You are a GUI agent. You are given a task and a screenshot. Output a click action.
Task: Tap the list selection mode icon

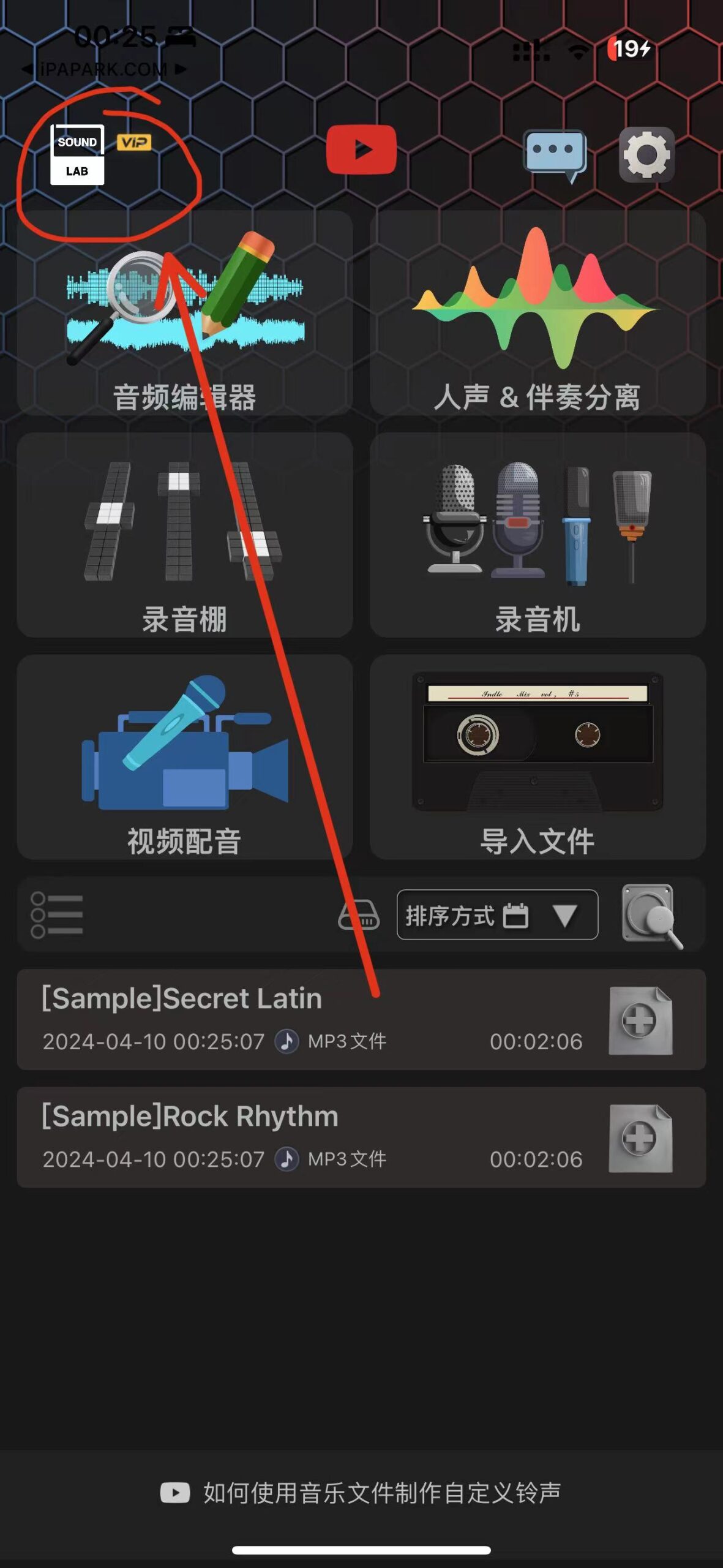(x=57, y=915)
